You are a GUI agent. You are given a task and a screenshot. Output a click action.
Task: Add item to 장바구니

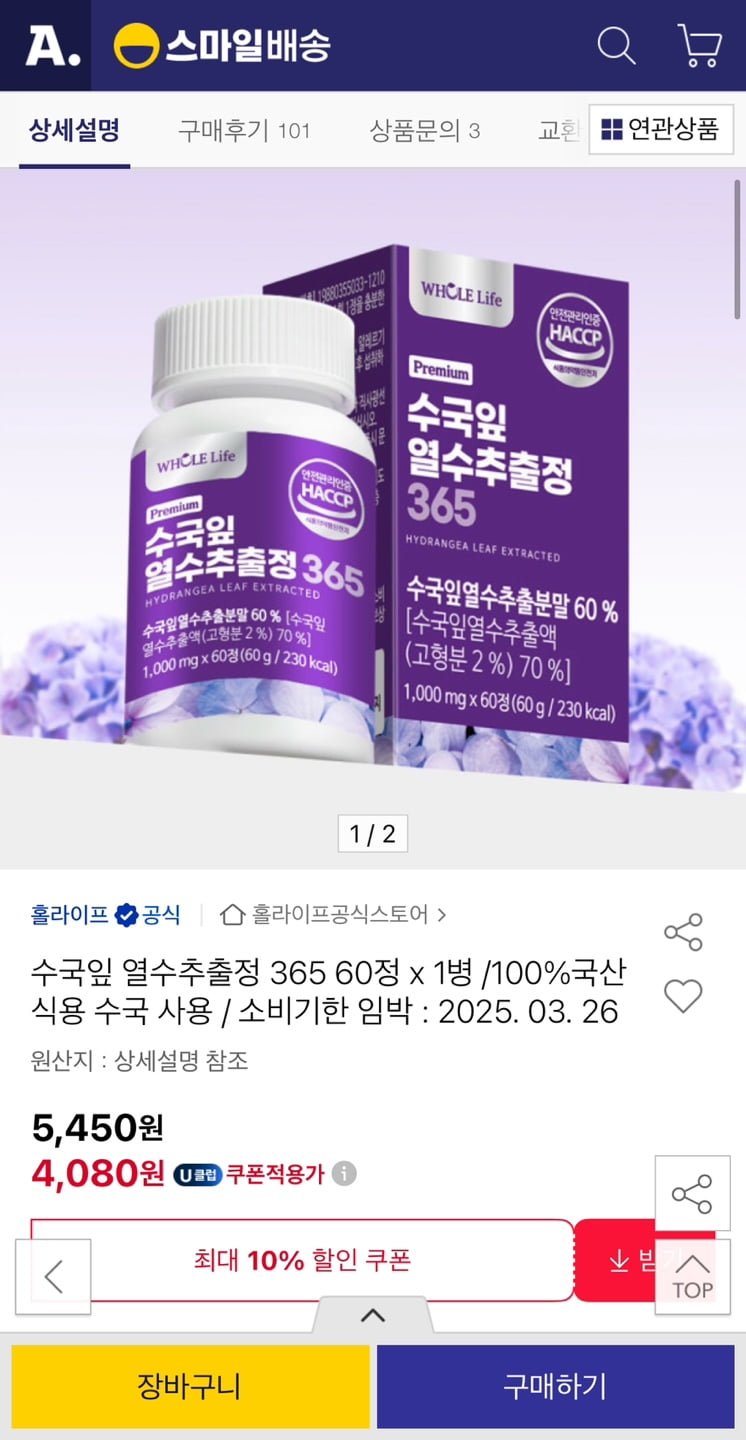click(x=190, y=1387)
